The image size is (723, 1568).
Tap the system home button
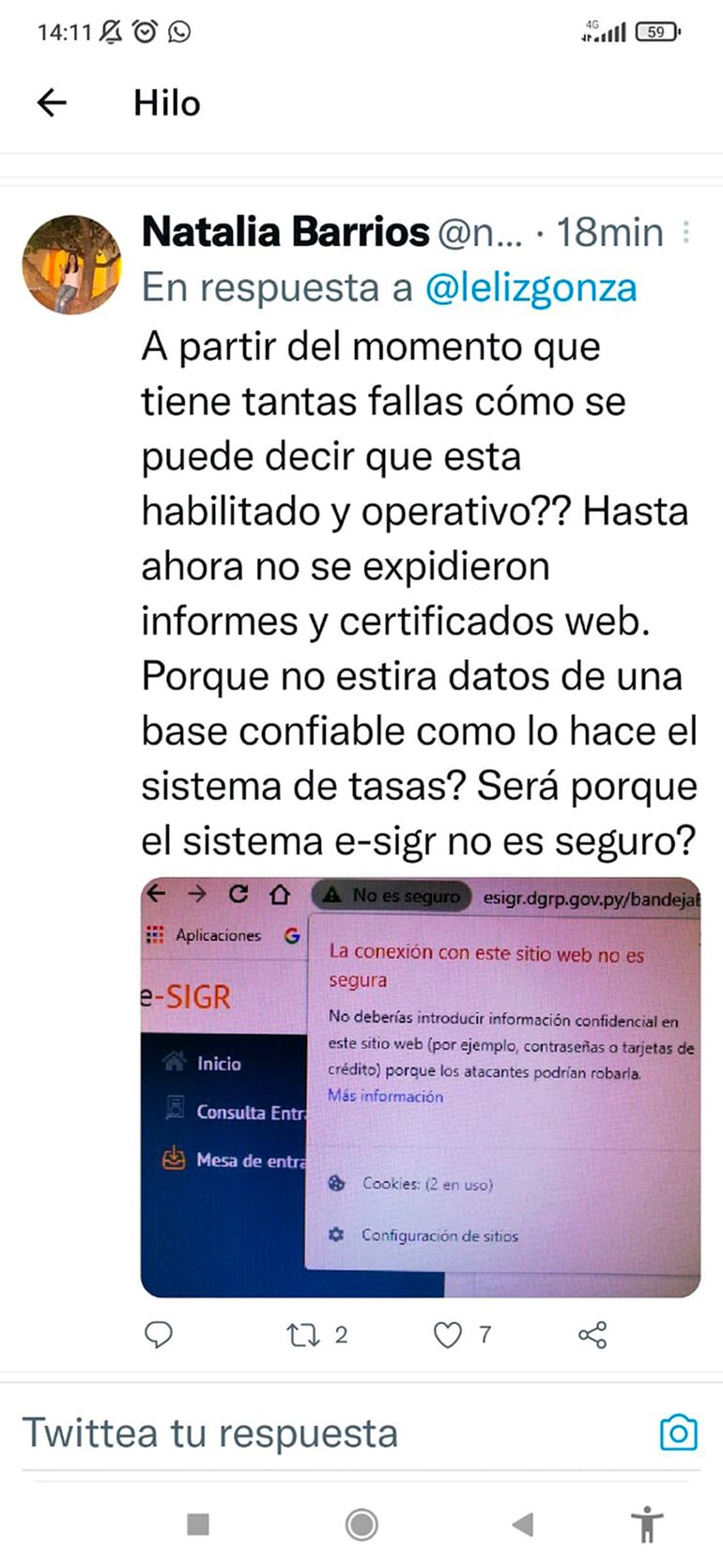click(x=361, y=1524)
